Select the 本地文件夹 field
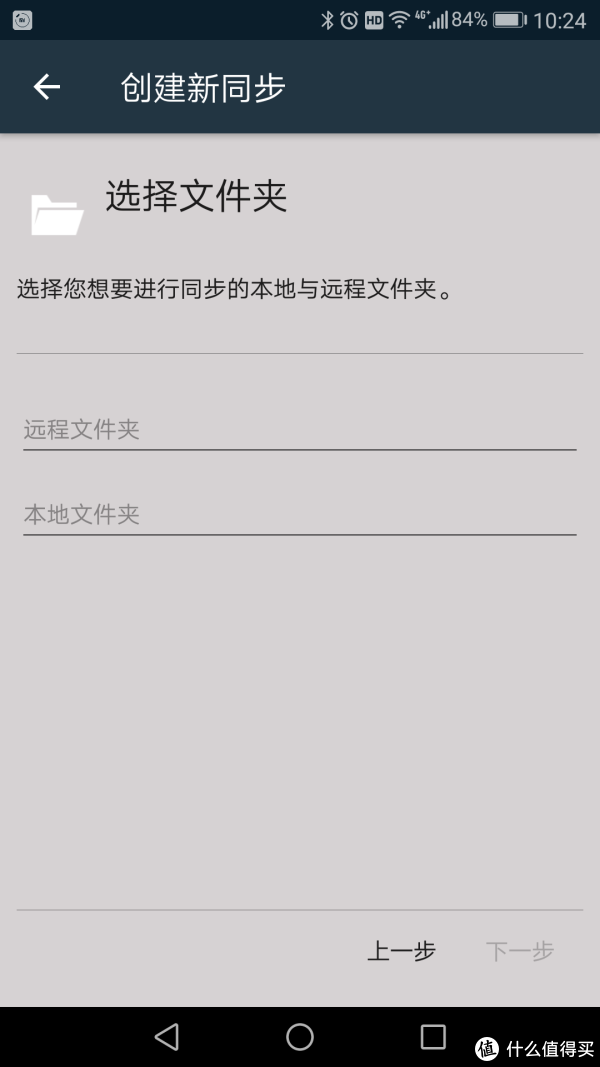 click(x=299, y=515)
